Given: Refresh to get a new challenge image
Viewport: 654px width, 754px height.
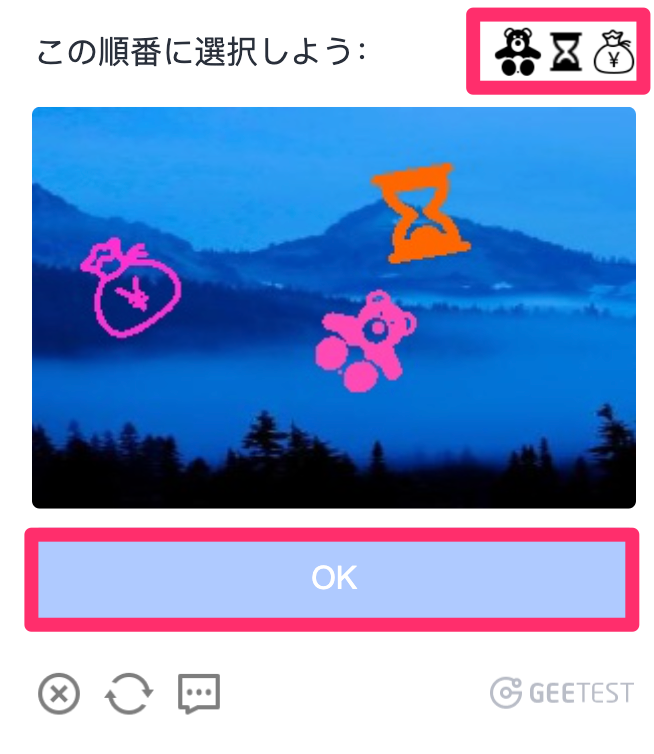Looking at the screenshot, I should pyautogui.click(x=129, y=693).
